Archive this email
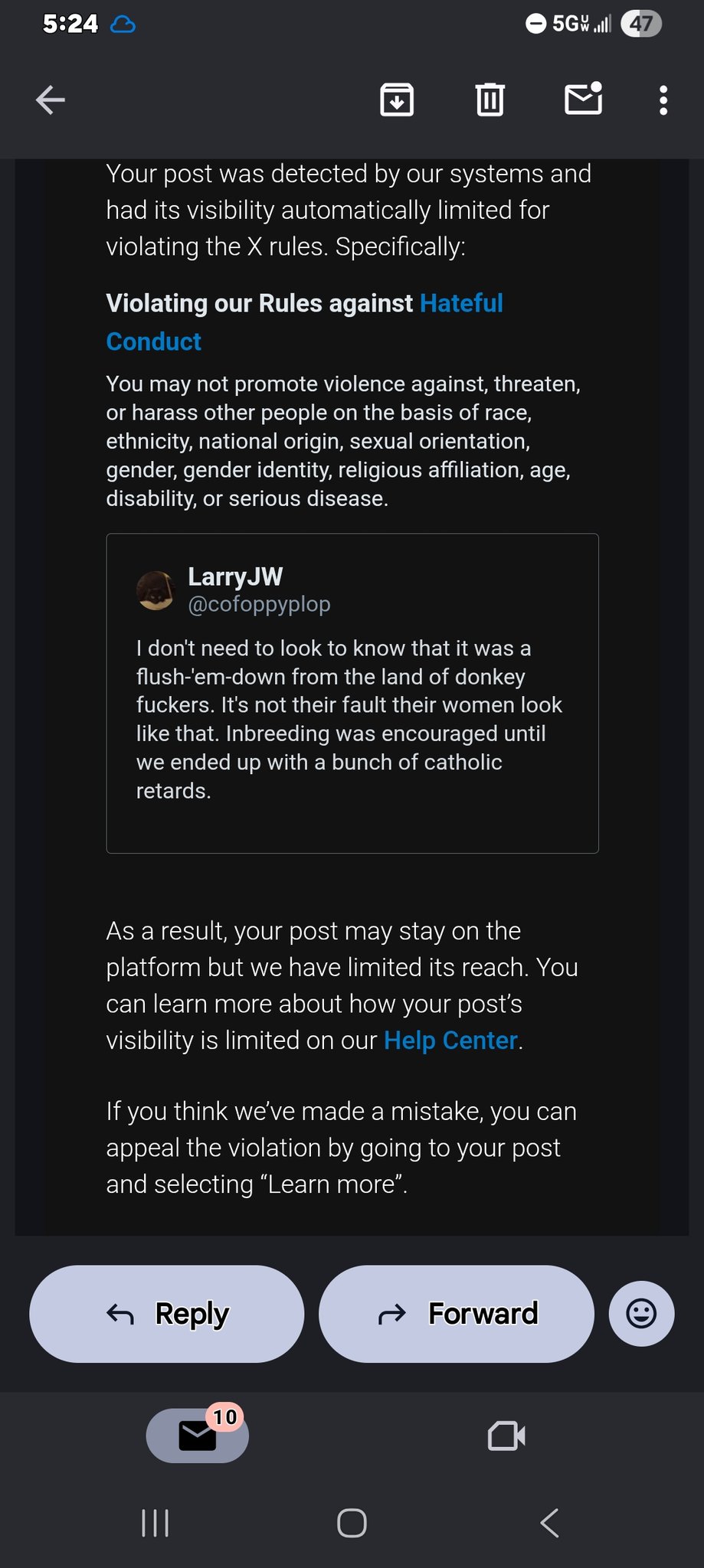Image resolution: width=704 pixels, height=1568 pixels. pos(397,100)
